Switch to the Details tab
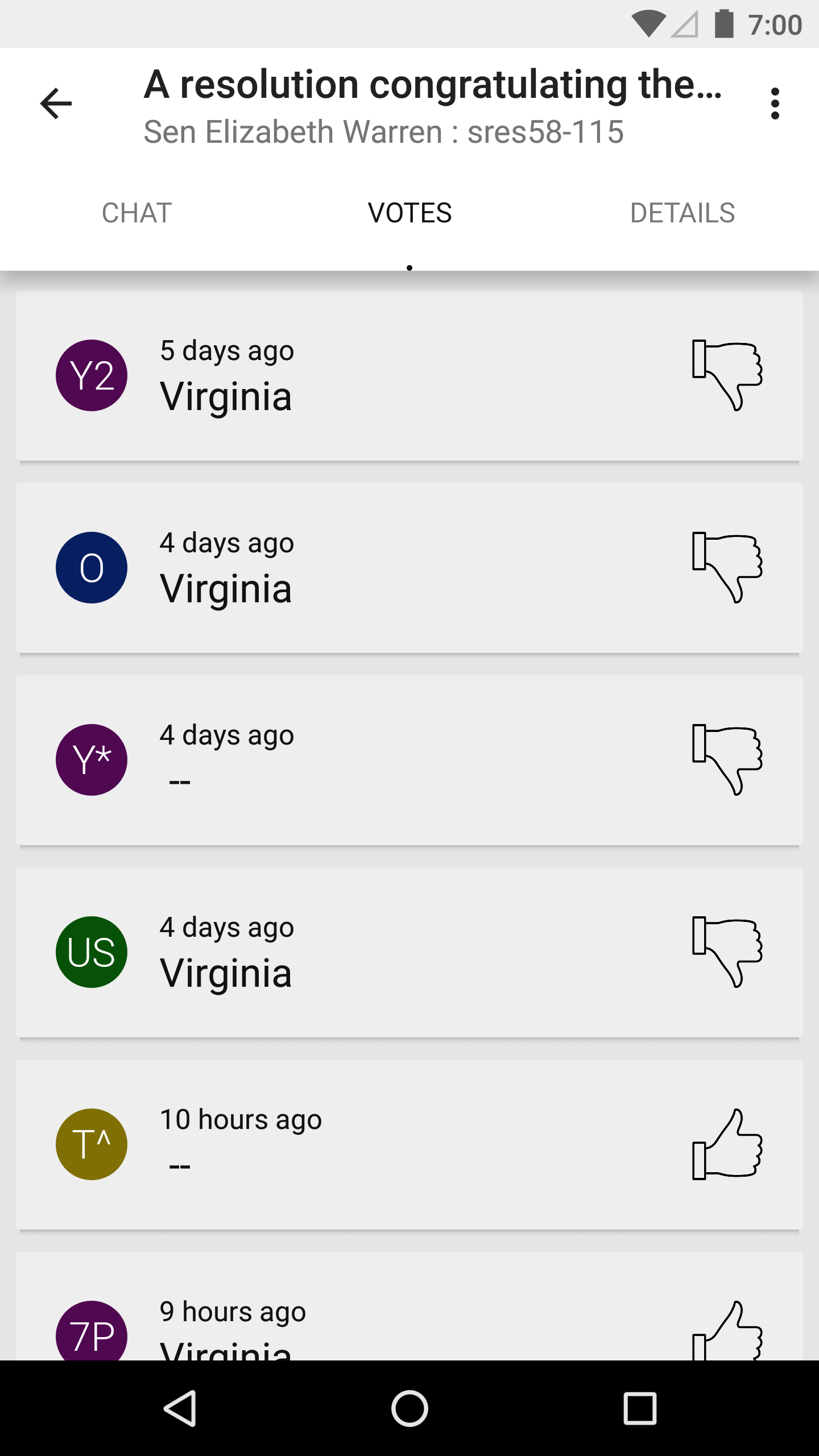The height and width of the screenshot is (1456, 819). tap(682, 213)
